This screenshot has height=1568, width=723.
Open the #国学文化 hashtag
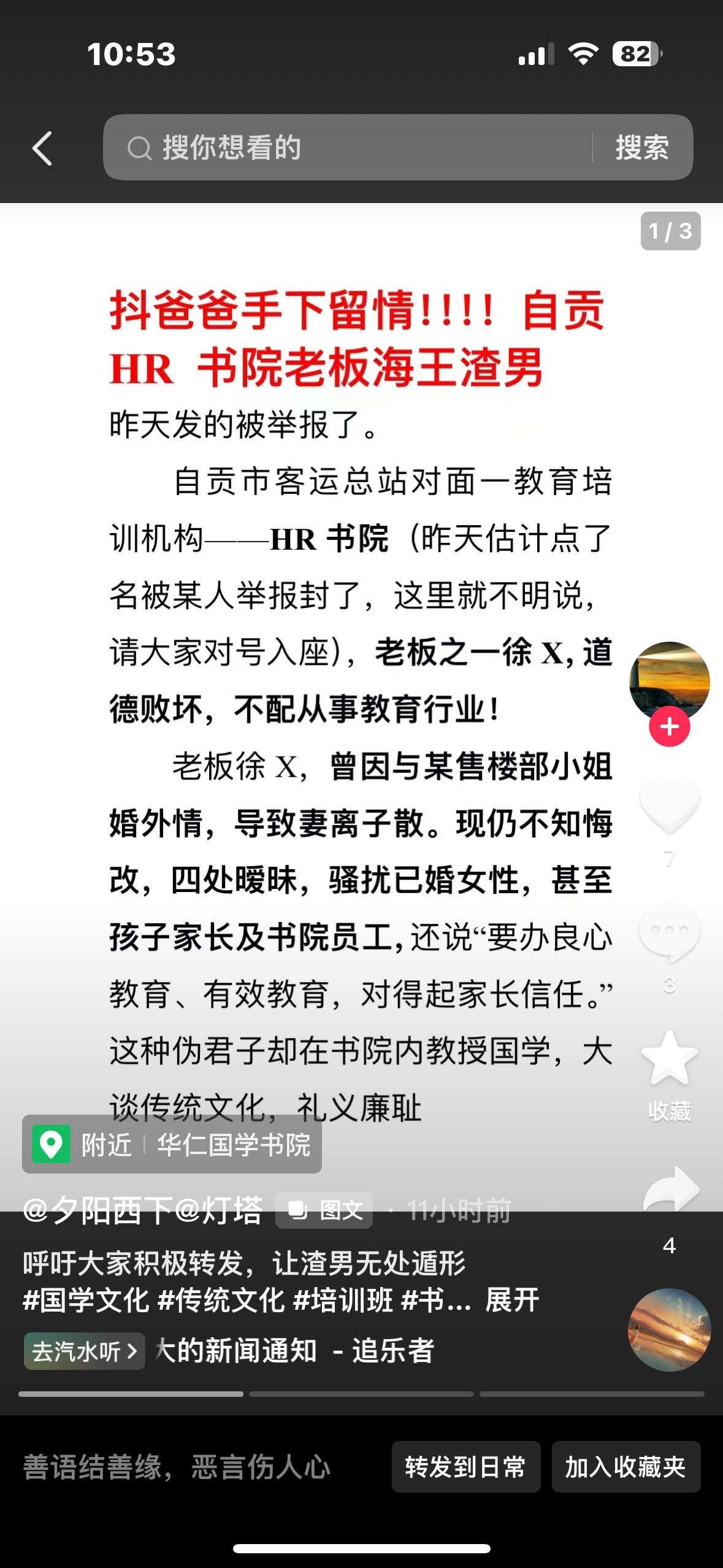pos(86,1300)
